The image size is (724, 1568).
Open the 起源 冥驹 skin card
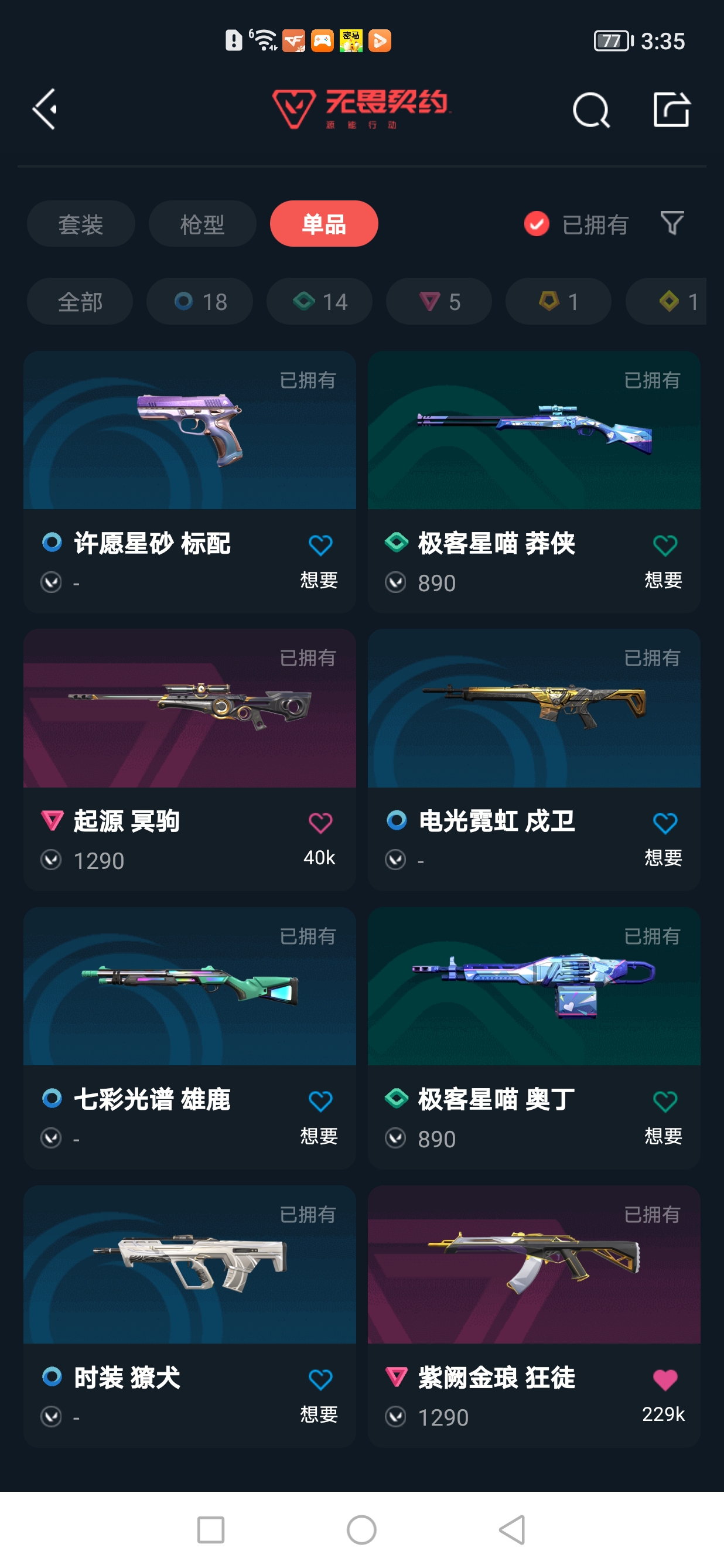(190, 759)
